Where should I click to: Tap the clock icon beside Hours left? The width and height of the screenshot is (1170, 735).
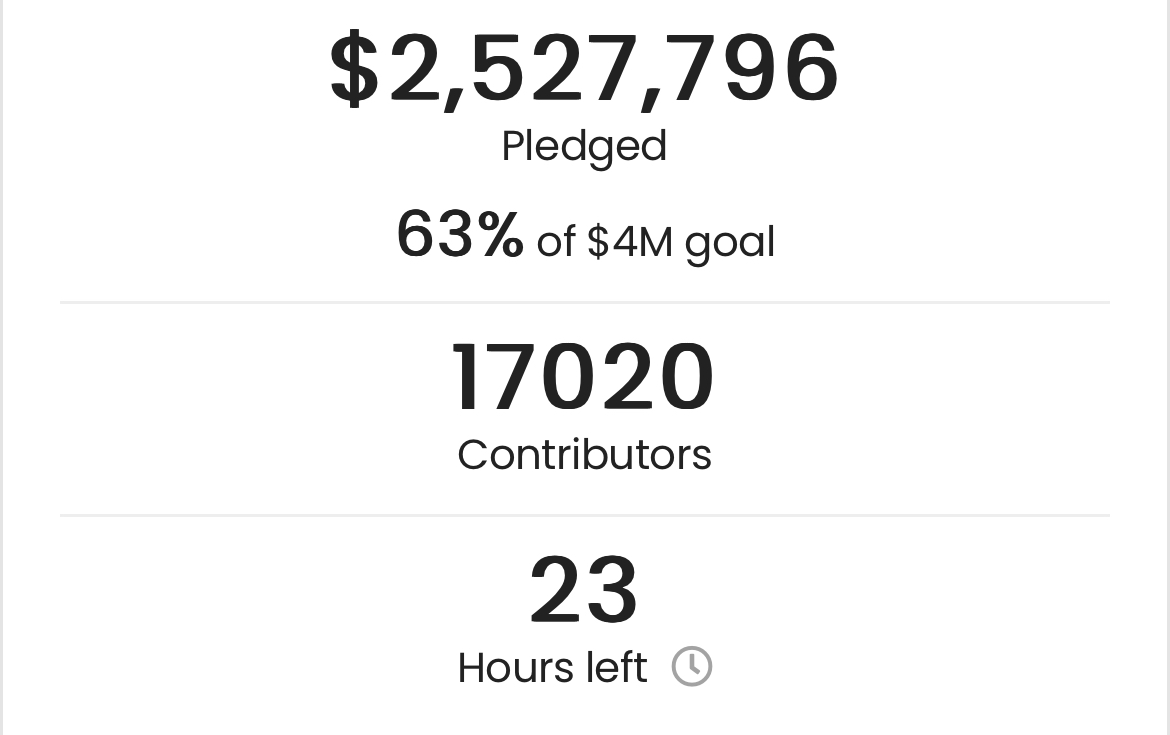(x=691, y=666)
